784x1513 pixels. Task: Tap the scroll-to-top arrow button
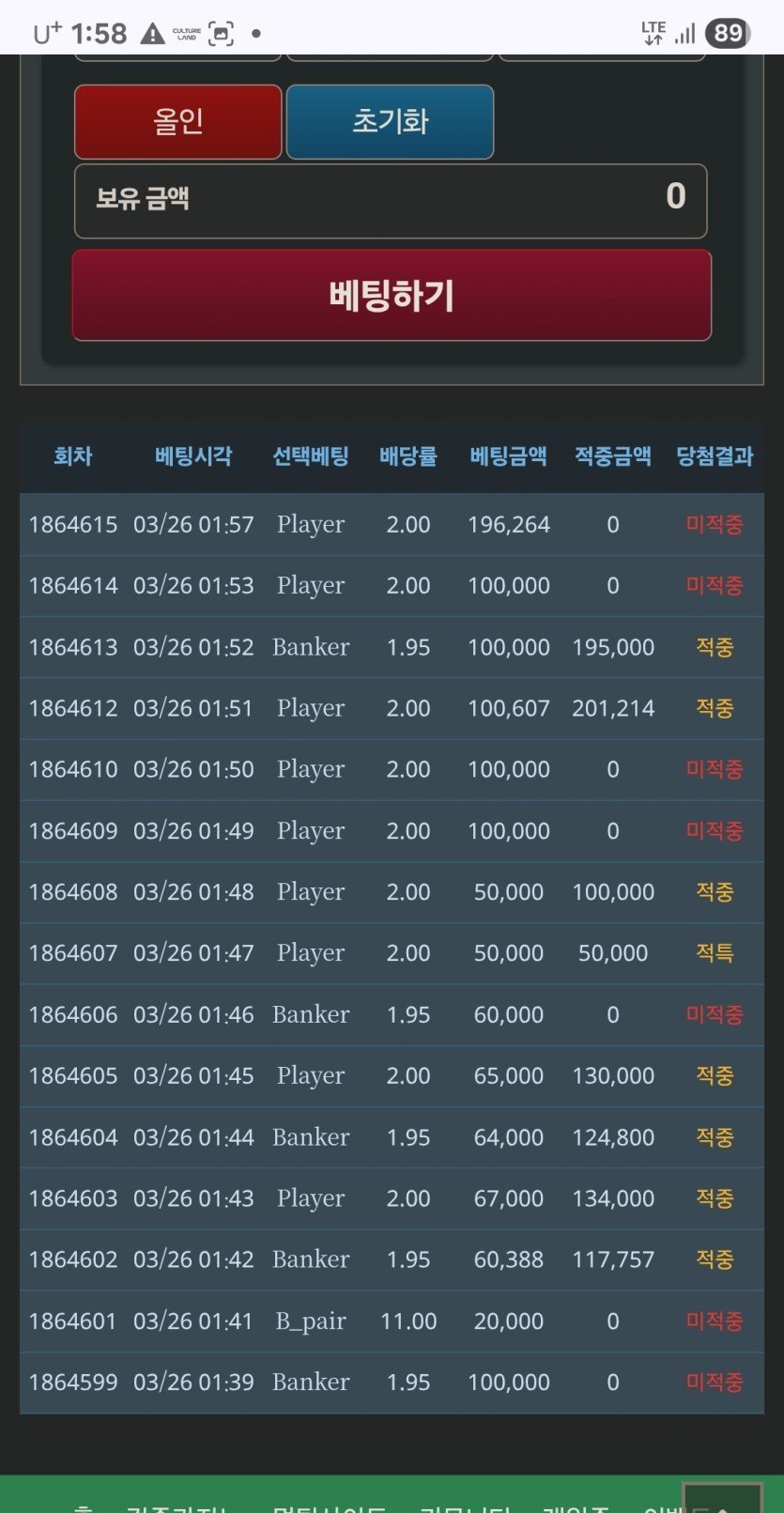tap(721, 1499)
